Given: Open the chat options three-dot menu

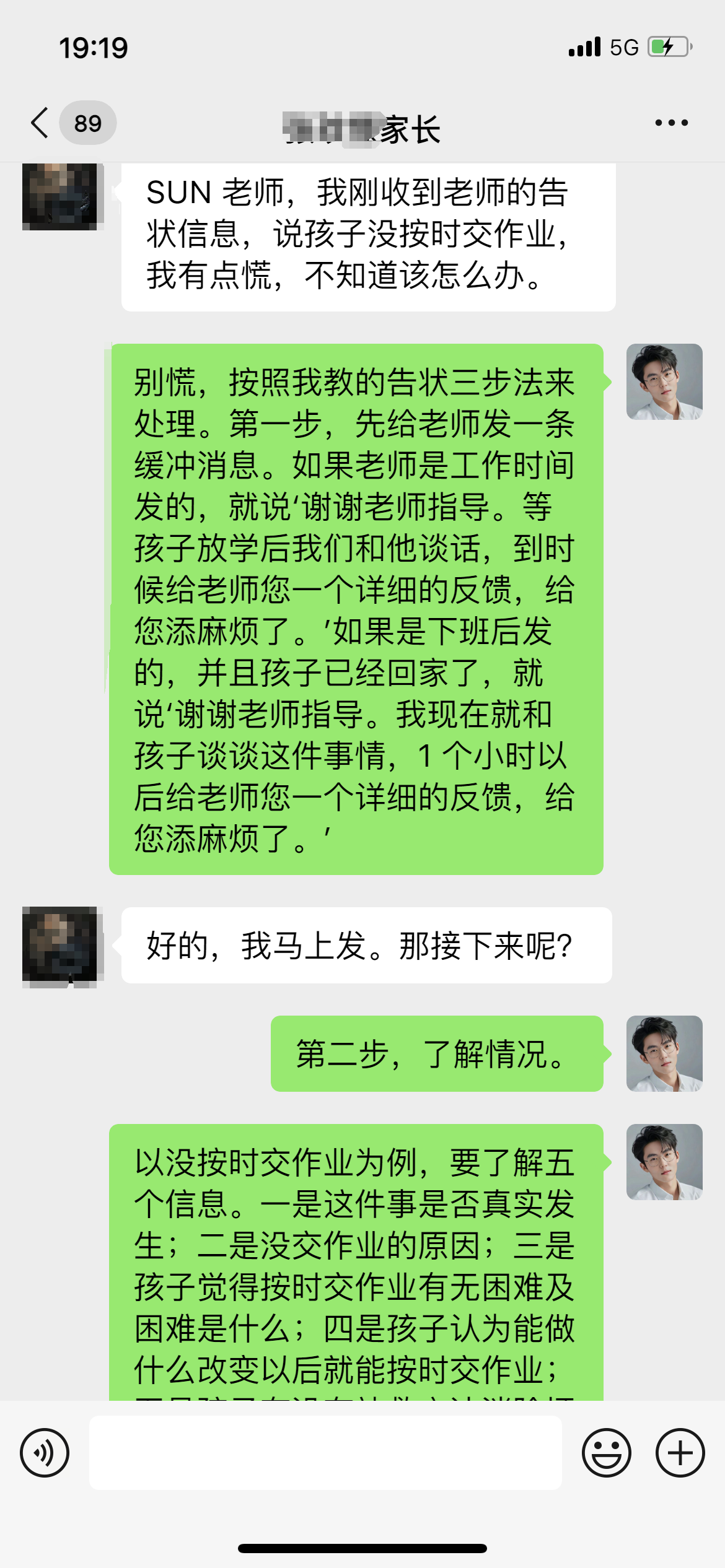Looking at the screenshot, I should (x=671, y=123).
